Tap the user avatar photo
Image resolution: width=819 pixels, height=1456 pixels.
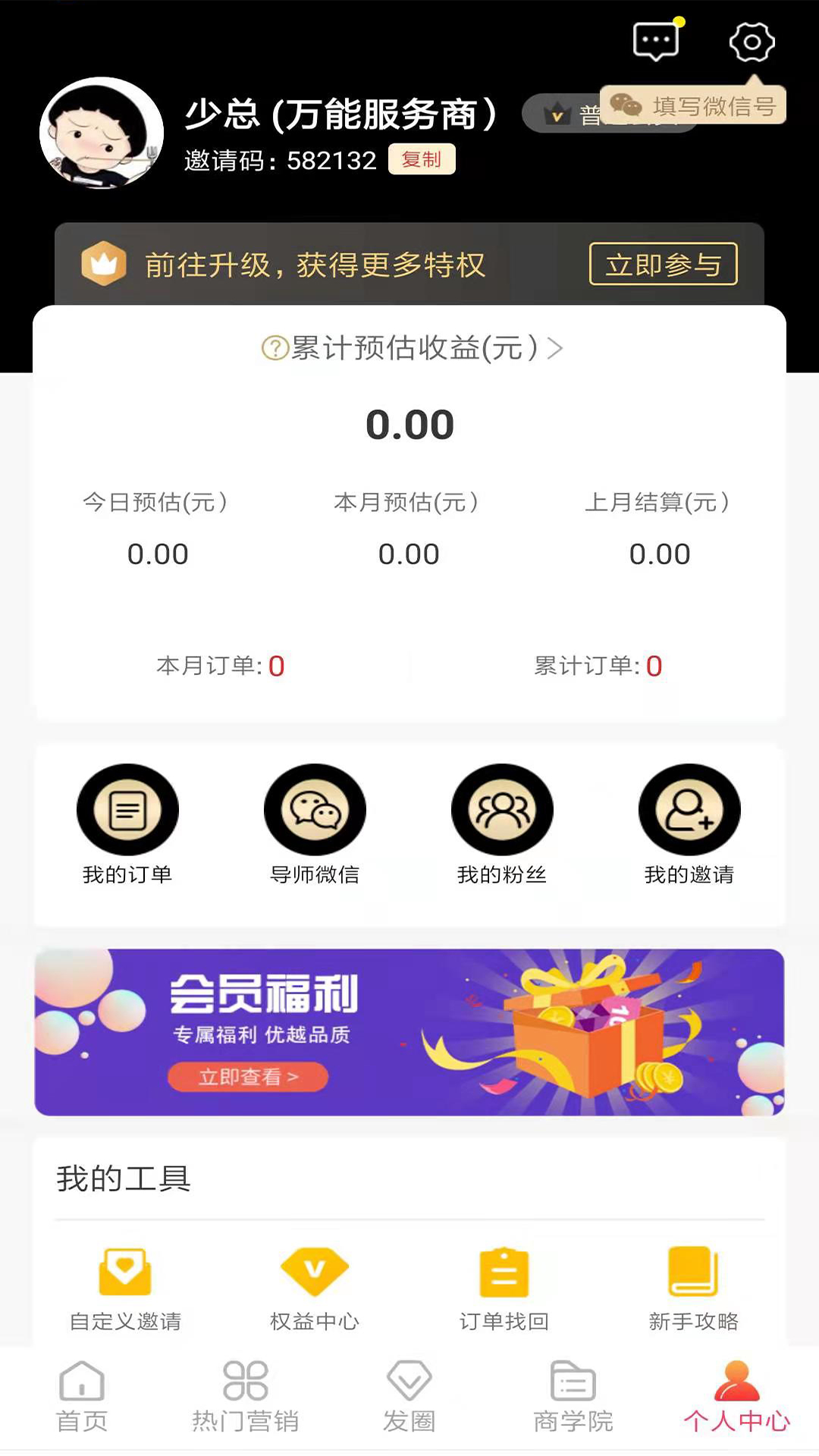point(99,132)
